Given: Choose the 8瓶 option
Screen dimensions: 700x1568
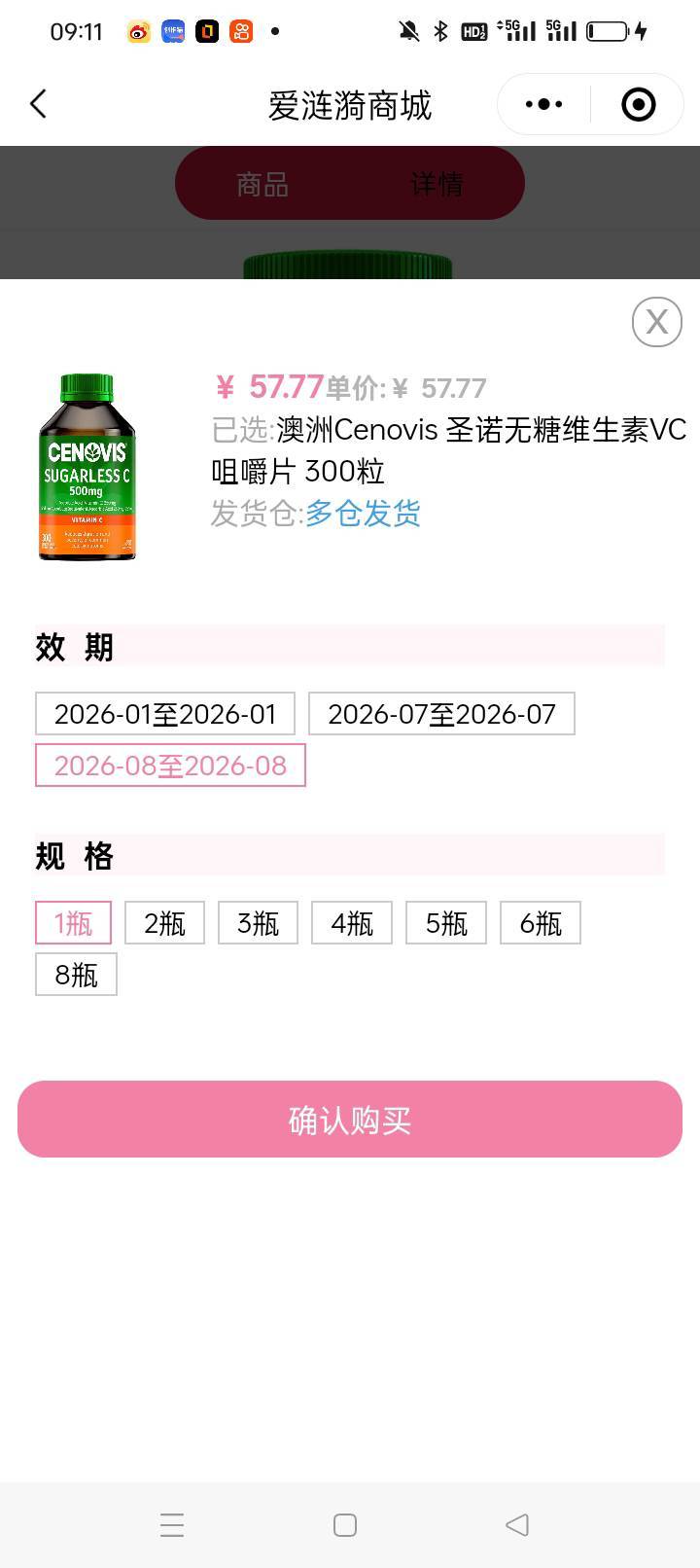Looking at the screenshot, I should pyautogui.click(x=76, y=975).
